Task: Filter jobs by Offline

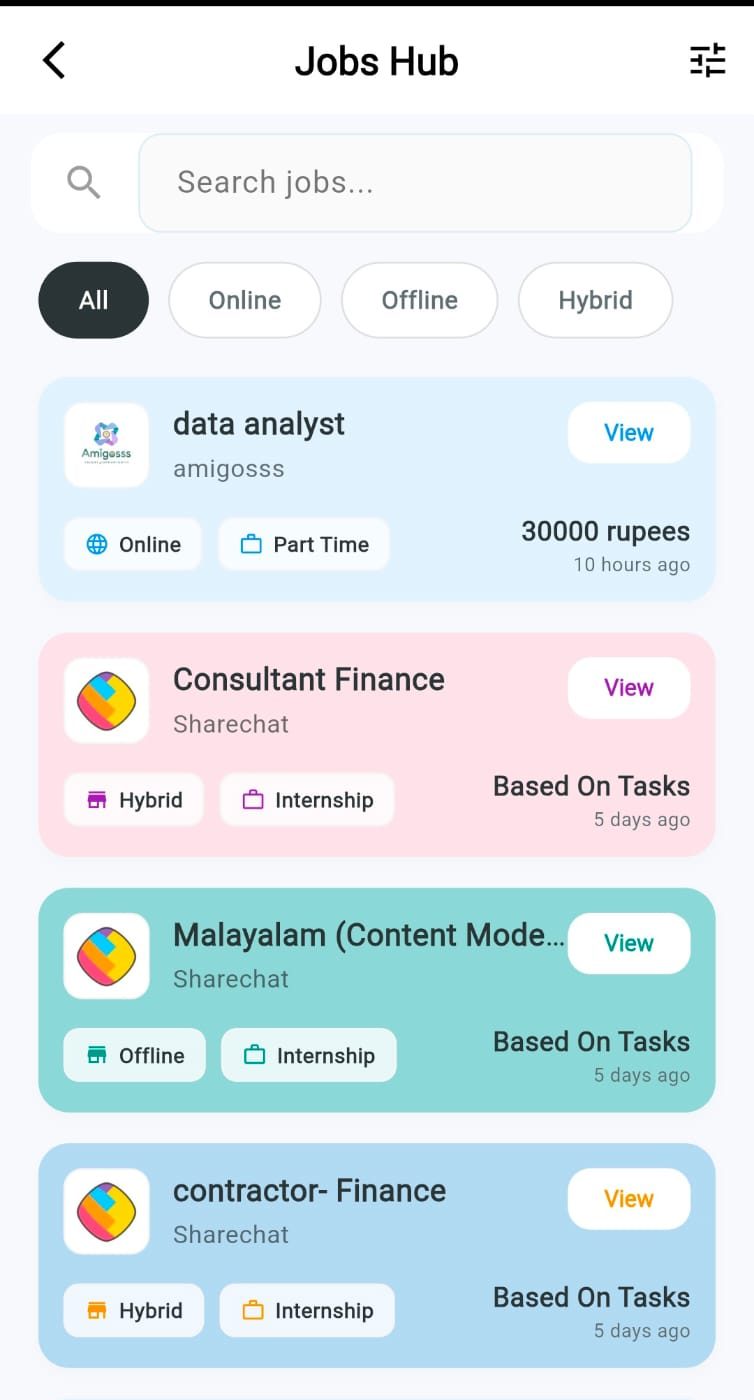Action: point(419,300)
